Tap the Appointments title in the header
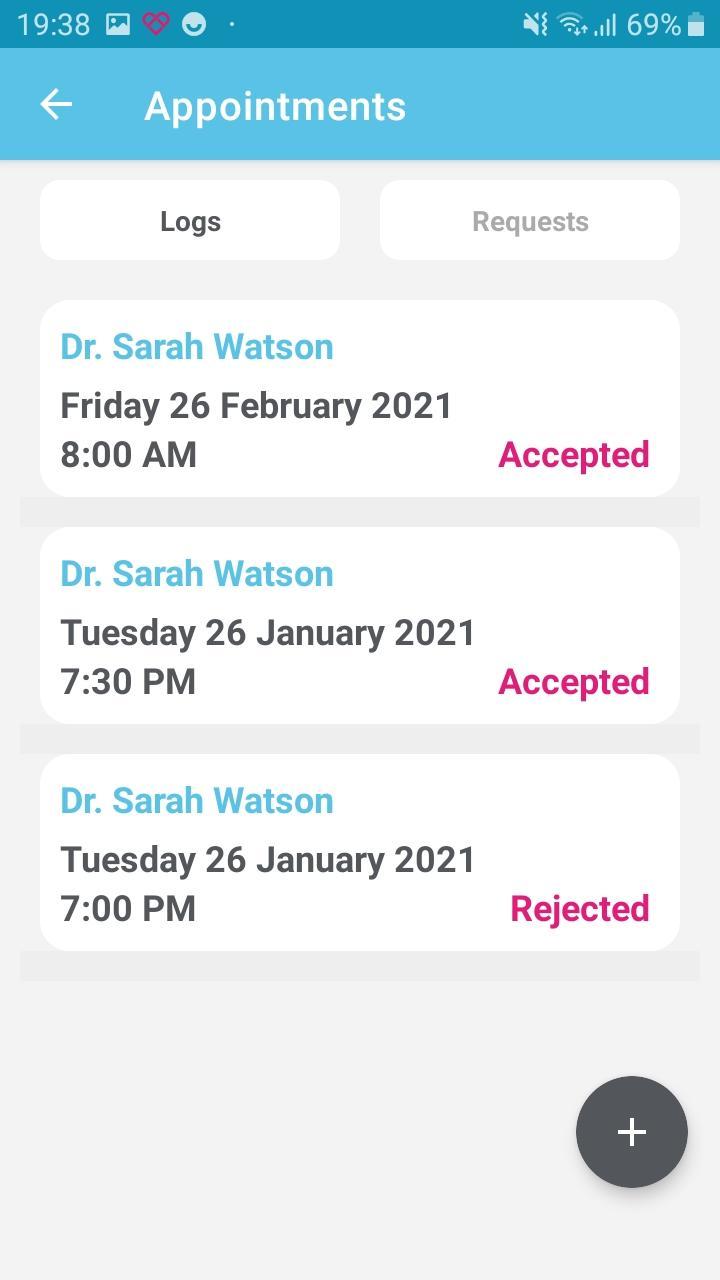Image resolution: width=720 pixels, height=1280 pixels. pos(275,104)
